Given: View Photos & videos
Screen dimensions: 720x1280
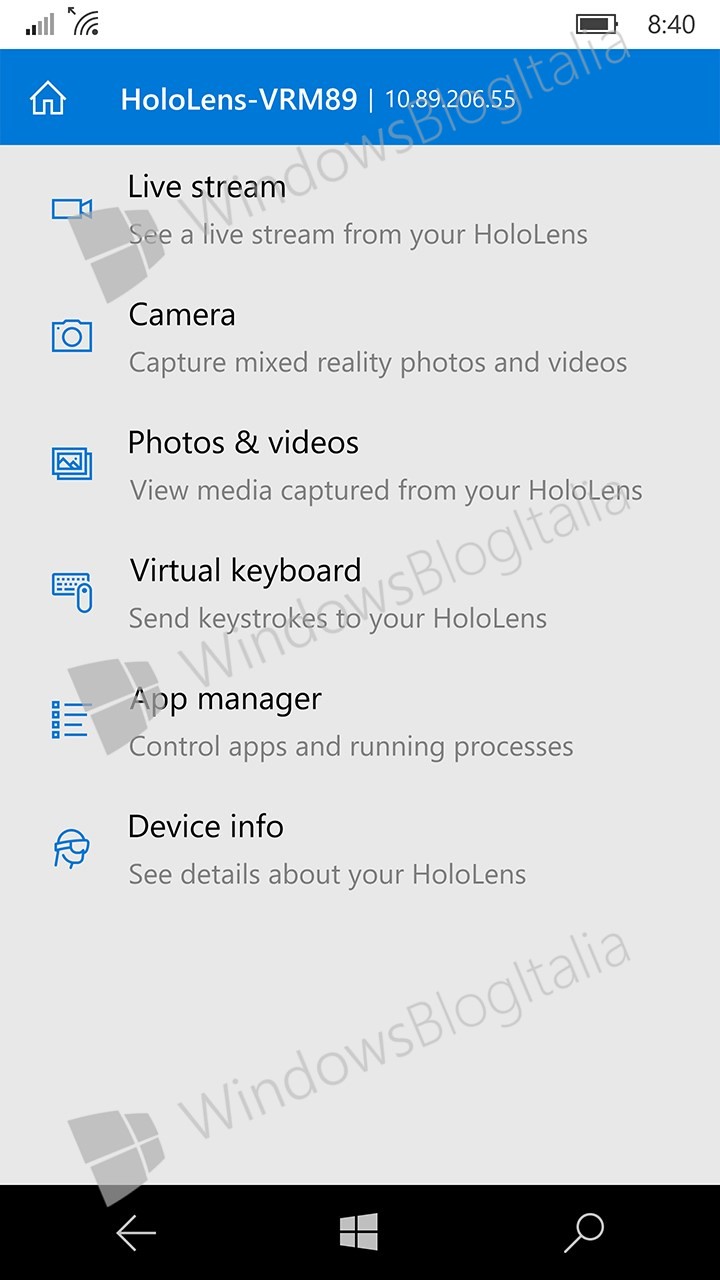Looking at the screenshot, I should pyautogui.click(x=360, y=465).
